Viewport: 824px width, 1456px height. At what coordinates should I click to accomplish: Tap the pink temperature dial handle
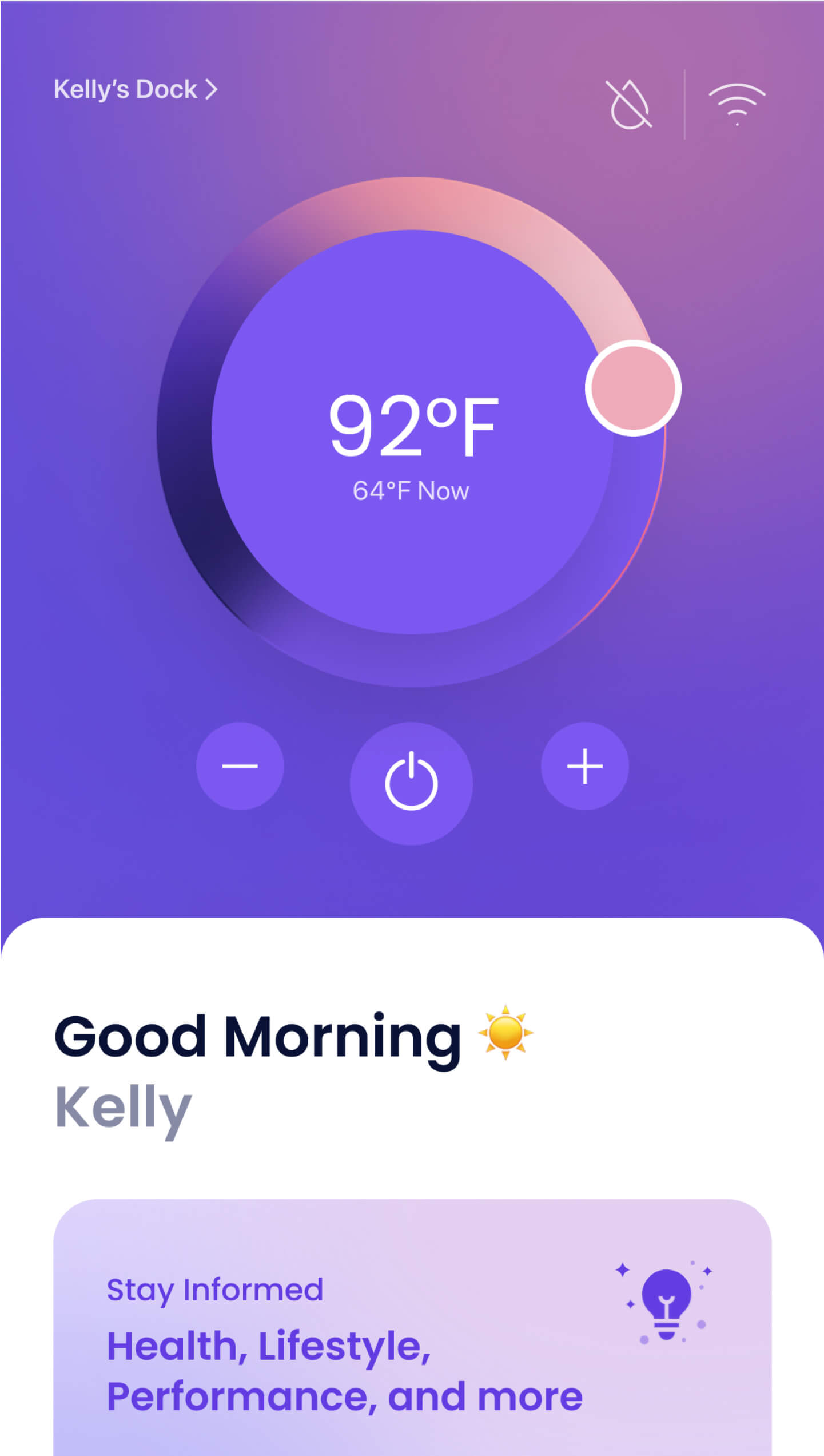(633, 388)
